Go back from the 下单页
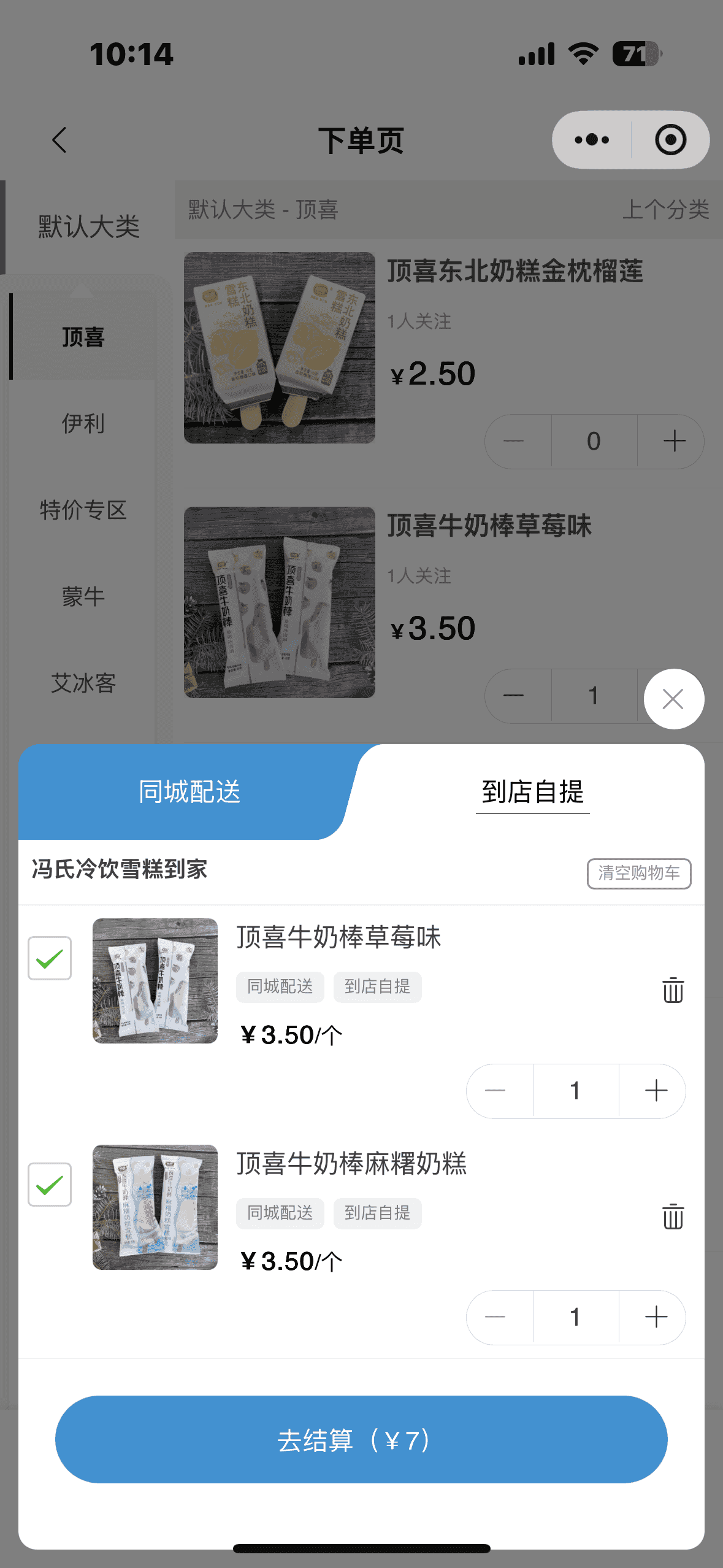This screenshot has width=723, height=1568. click(59, 140)
